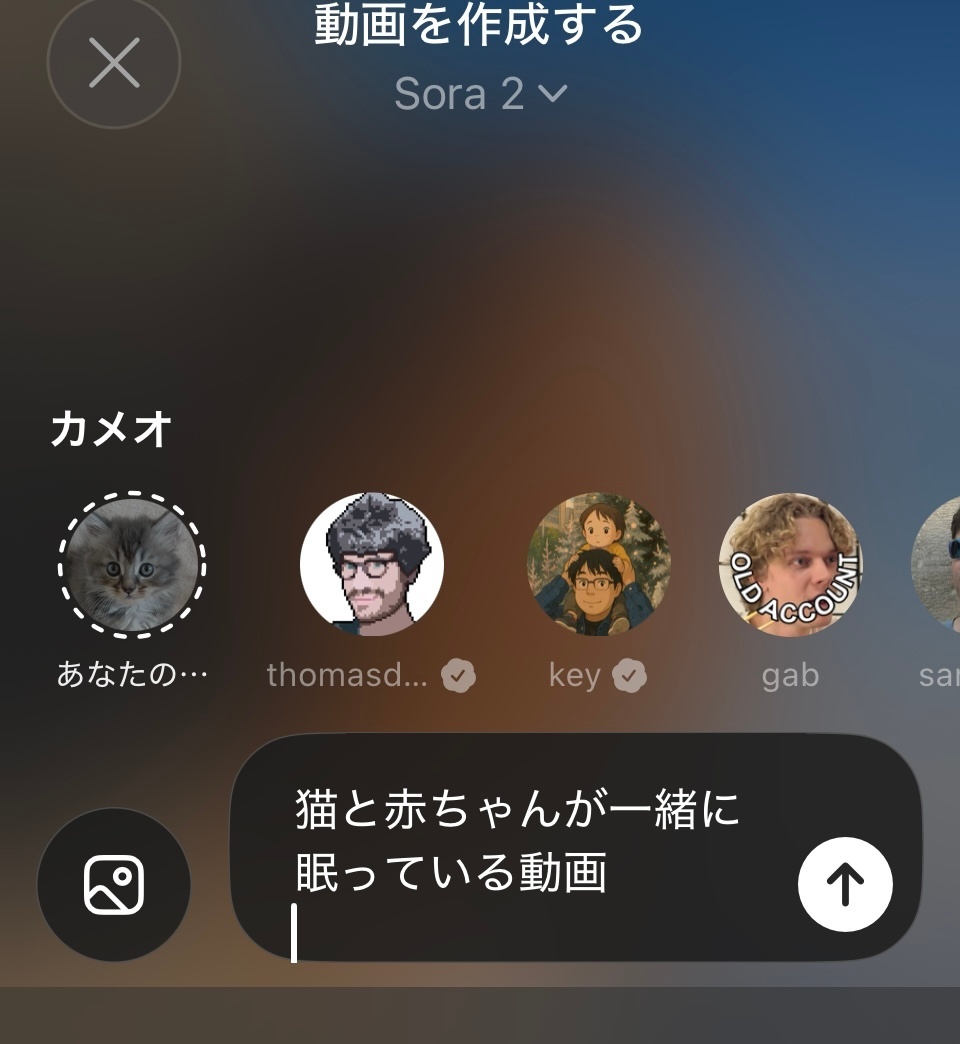Select your own cameo with kitten avatar
Screen dimensions: 960x1044
pyautogui.click(x=132, y=566)
